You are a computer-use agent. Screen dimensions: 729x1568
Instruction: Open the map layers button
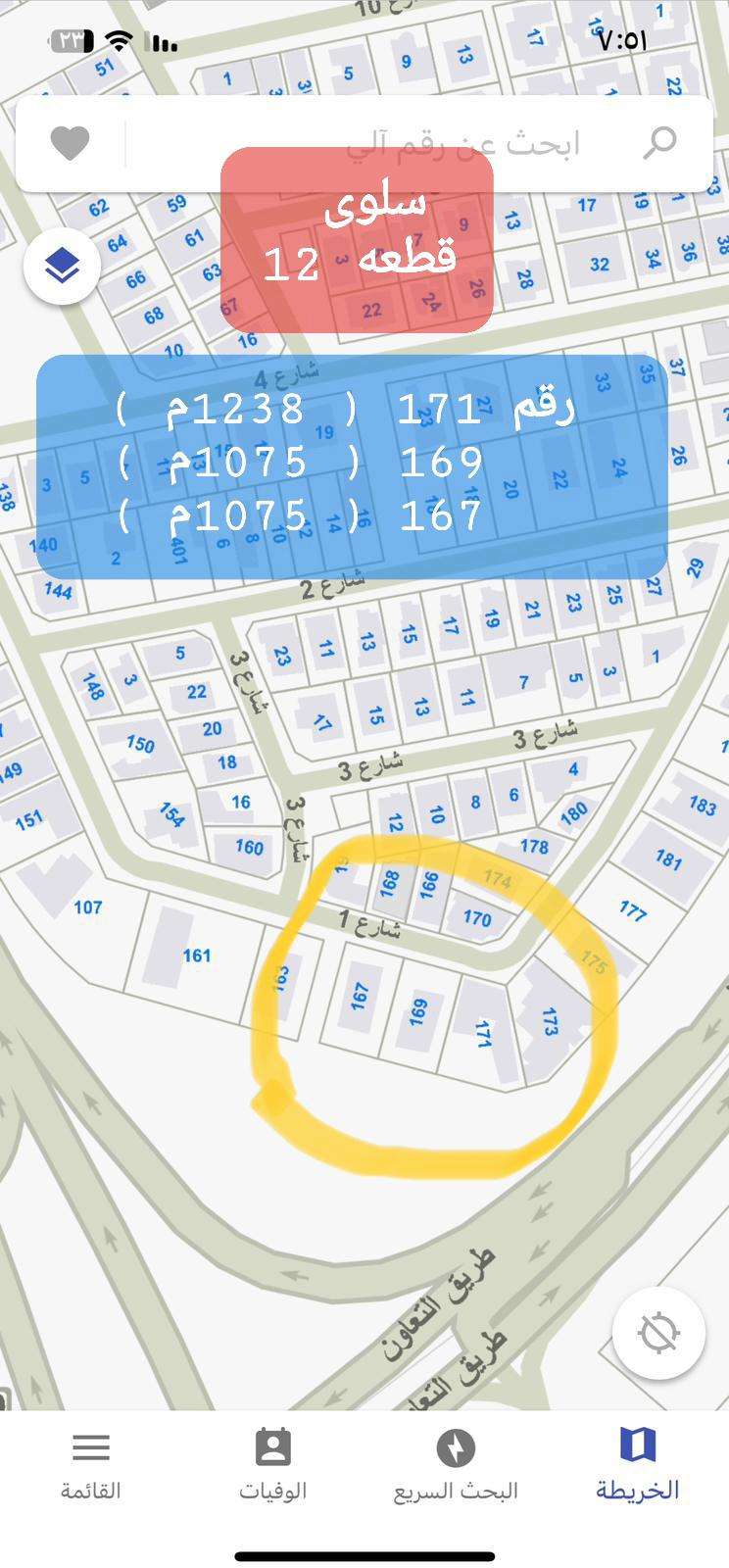point(63,266)
